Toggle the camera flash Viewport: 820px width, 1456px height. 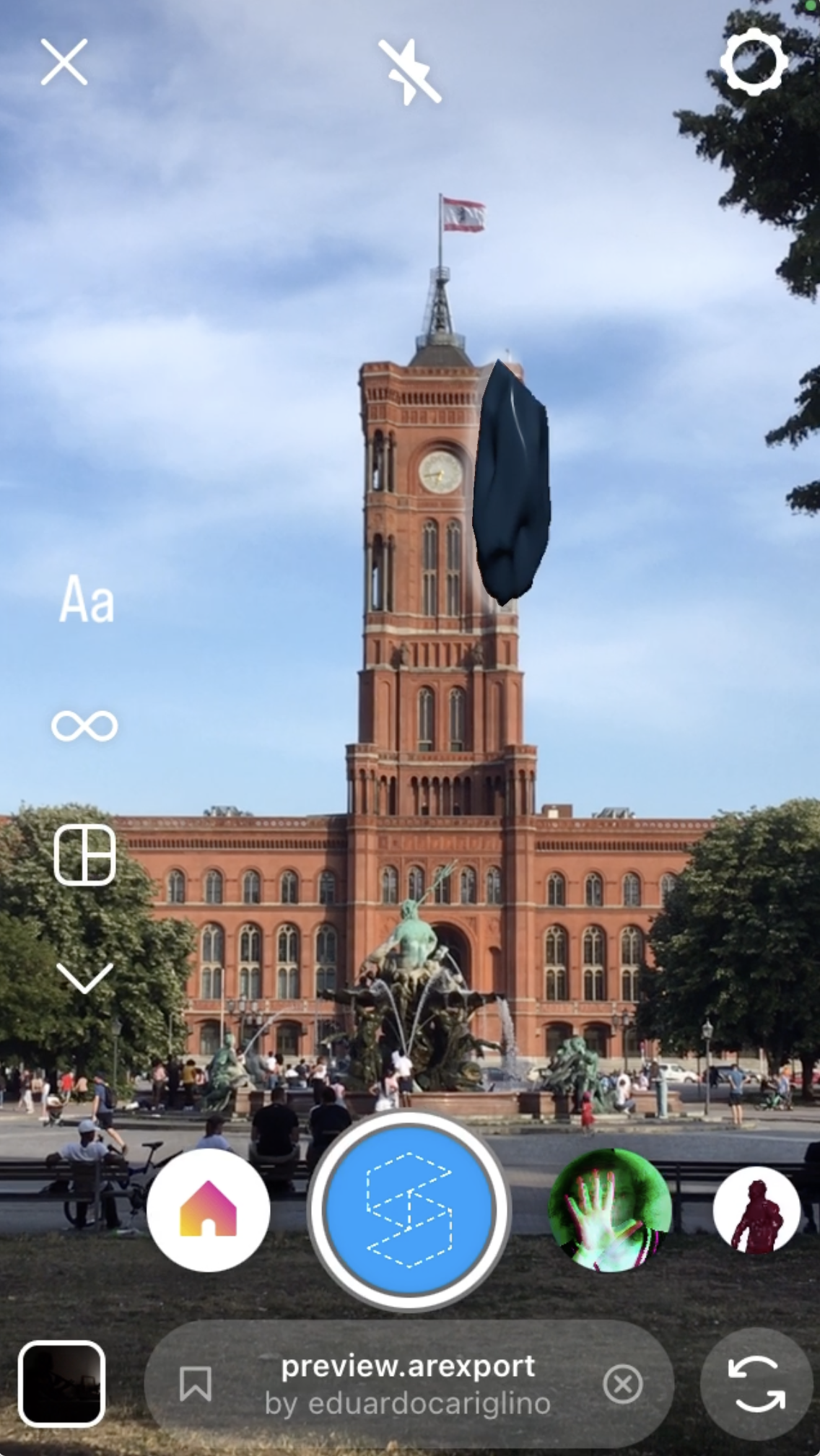[x=409, y=71]
